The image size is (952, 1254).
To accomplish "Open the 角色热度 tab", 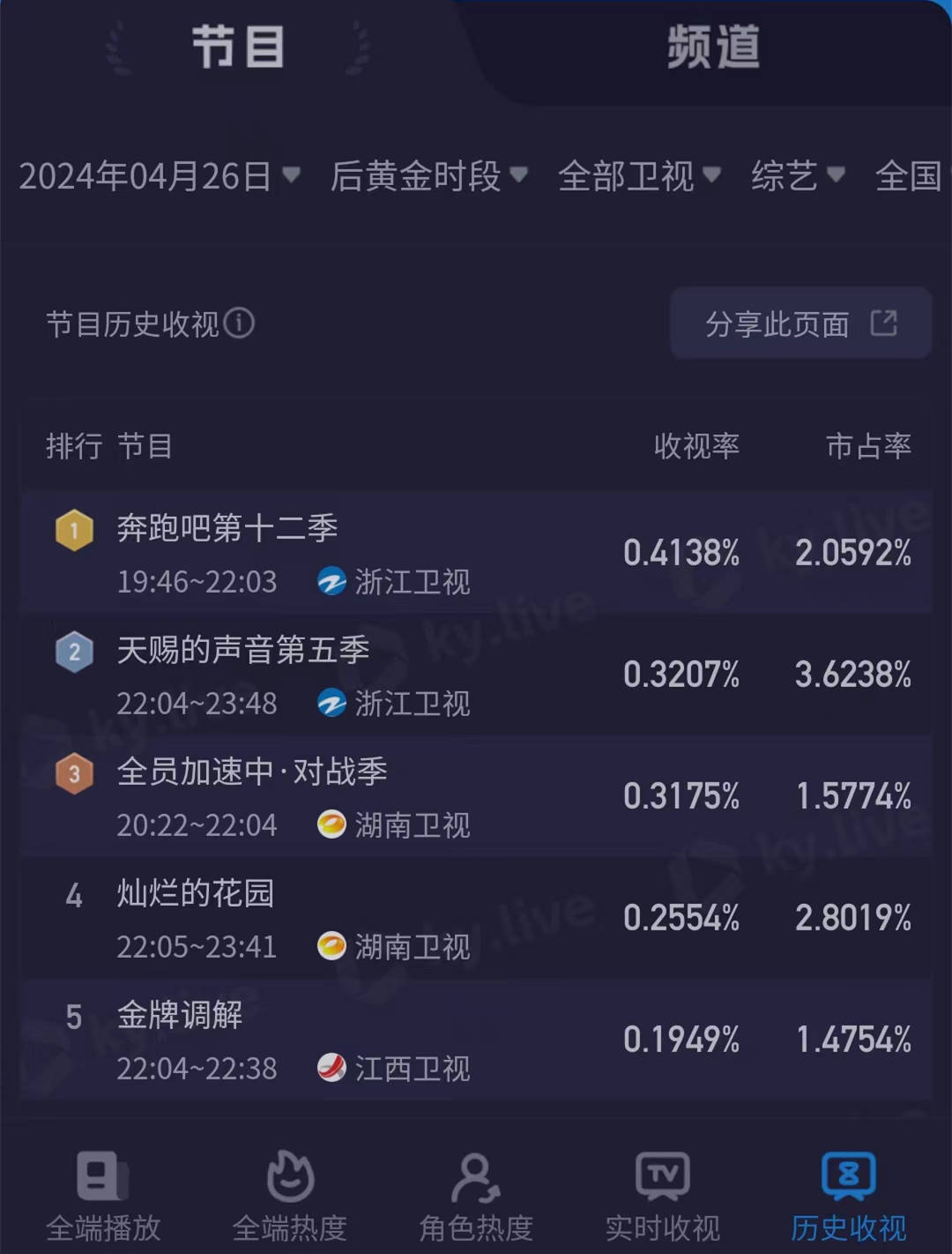I will point(476,1196).
